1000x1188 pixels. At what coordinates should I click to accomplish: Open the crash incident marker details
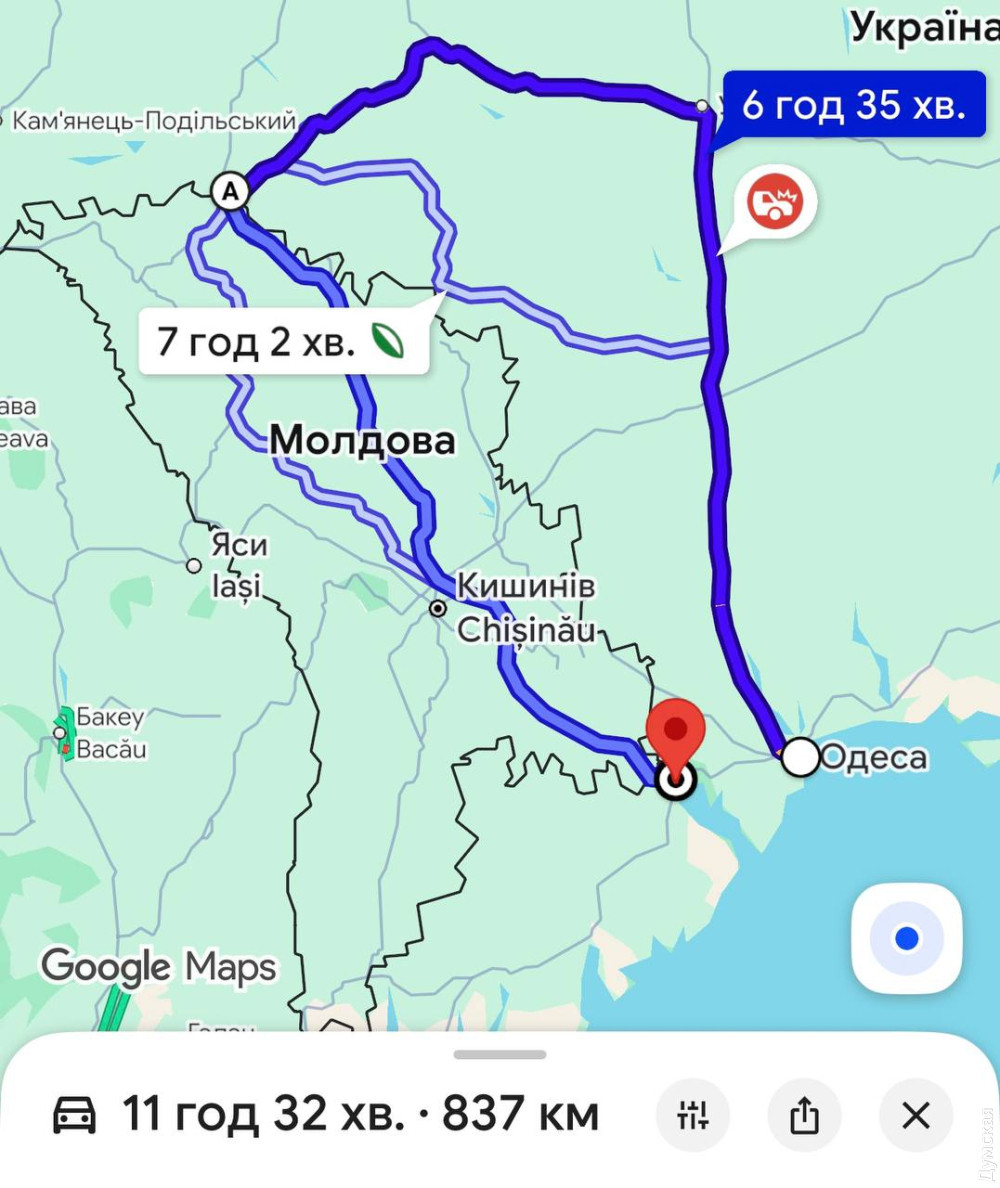coord(776,204)
